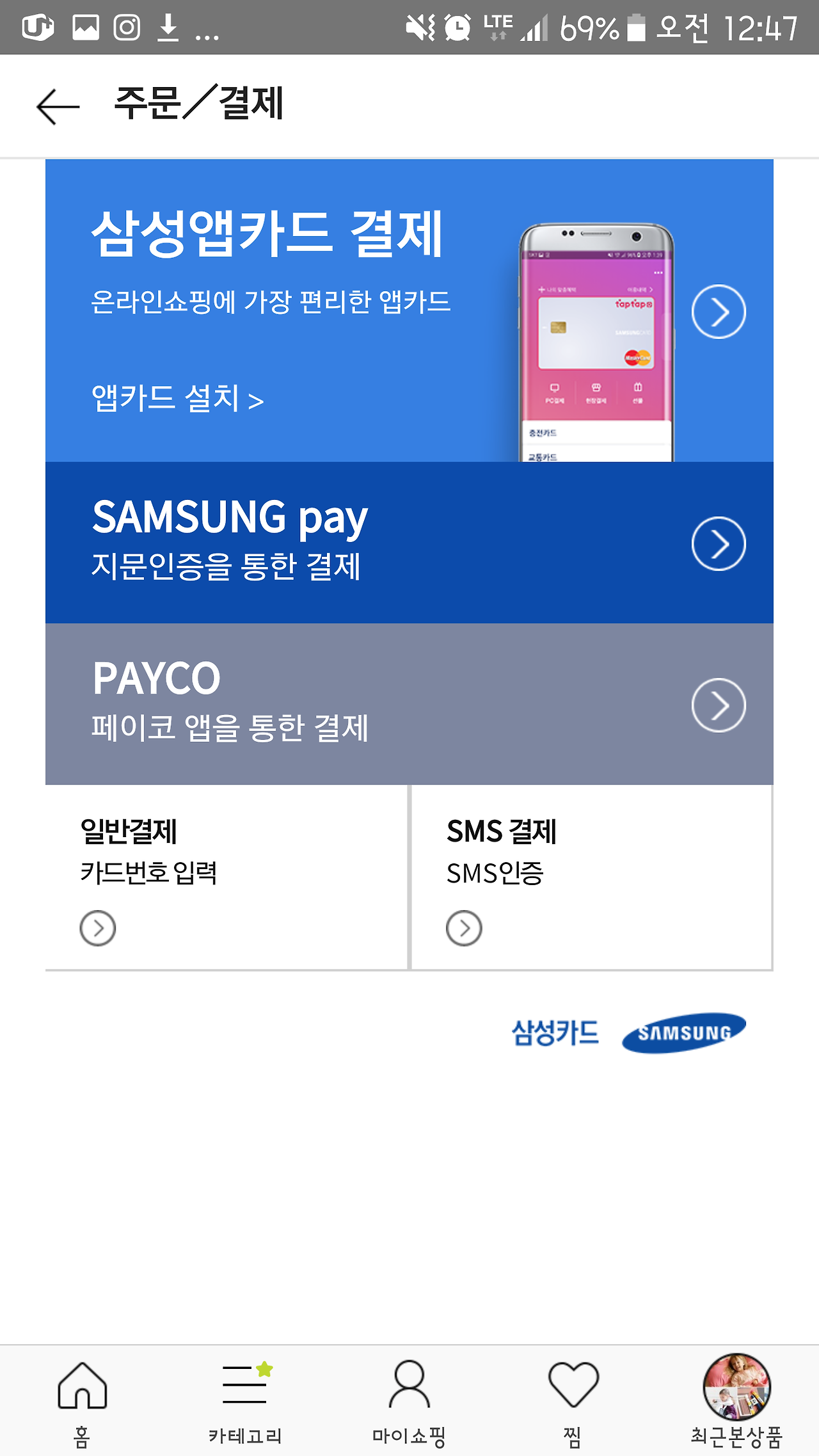View 최근본상품 recently viewed items

736,1400
